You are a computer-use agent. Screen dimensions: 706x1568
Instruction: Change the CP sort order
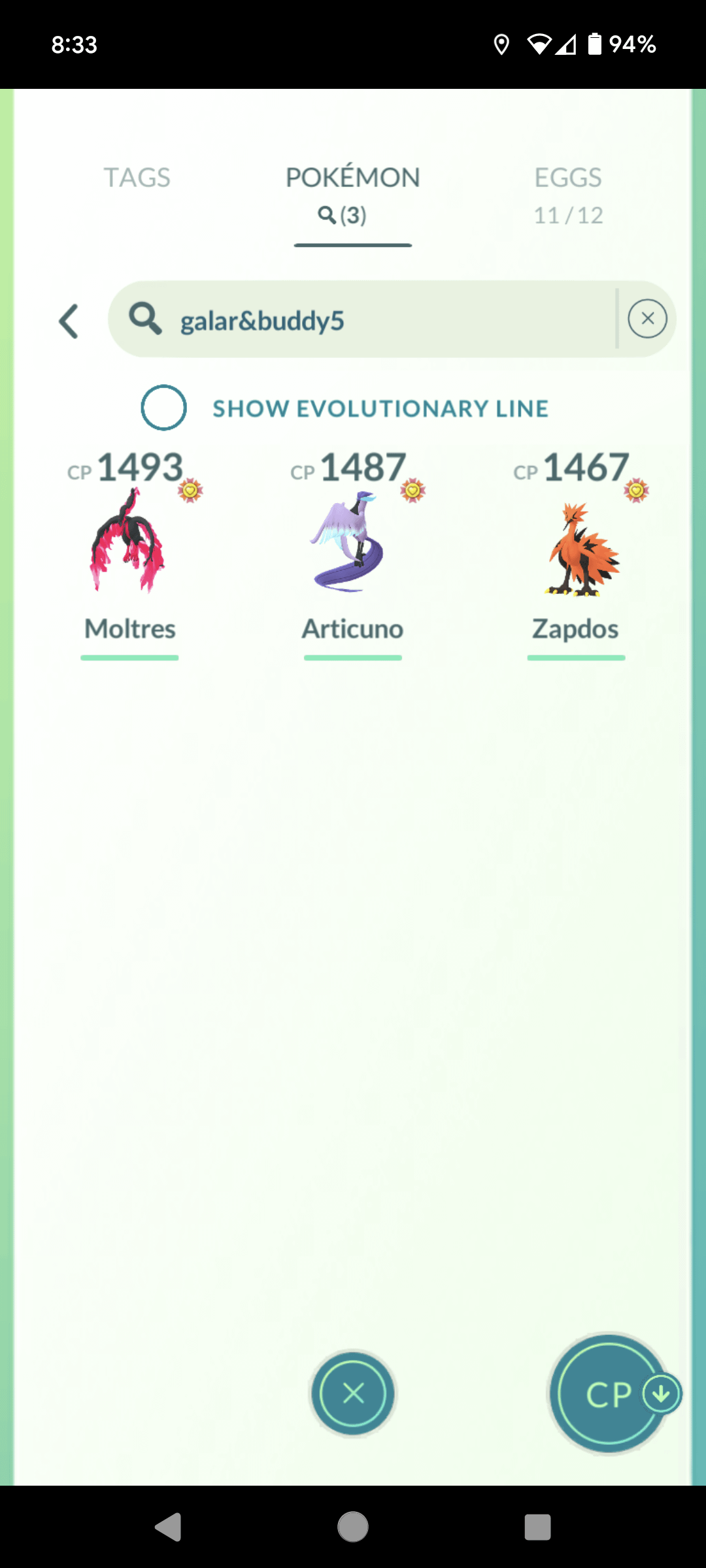tap(609, 1394)
